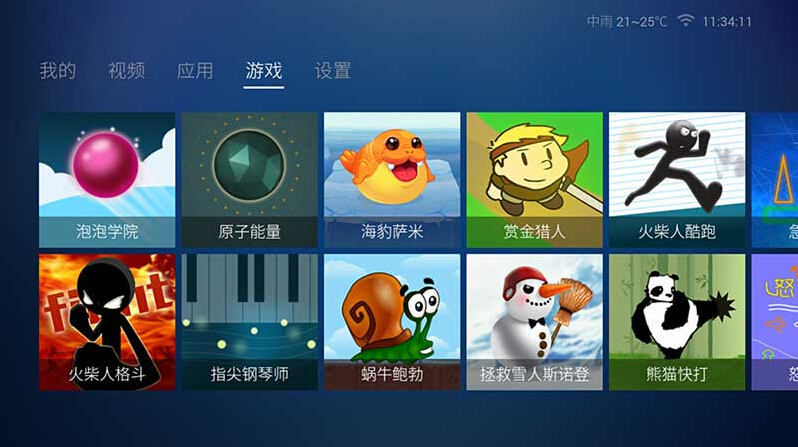Switch to the 我的 tab
Screen dimensions: 798x447
57,71
